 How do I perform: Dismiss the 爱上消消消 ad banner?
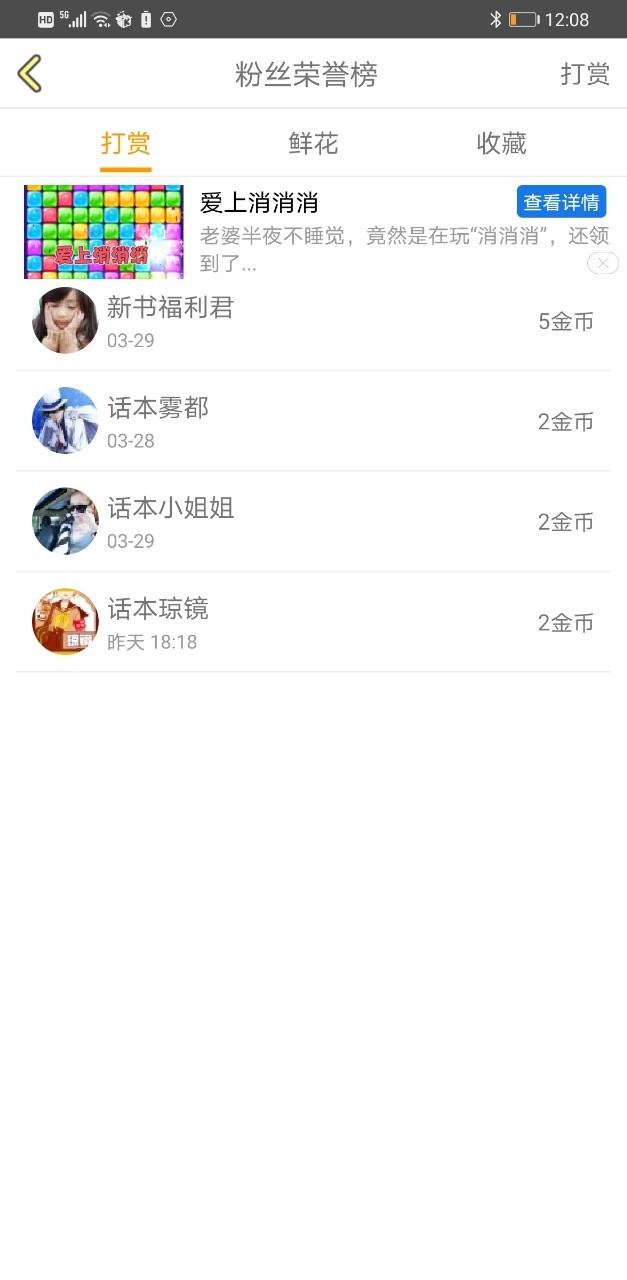tap(603, 263)
